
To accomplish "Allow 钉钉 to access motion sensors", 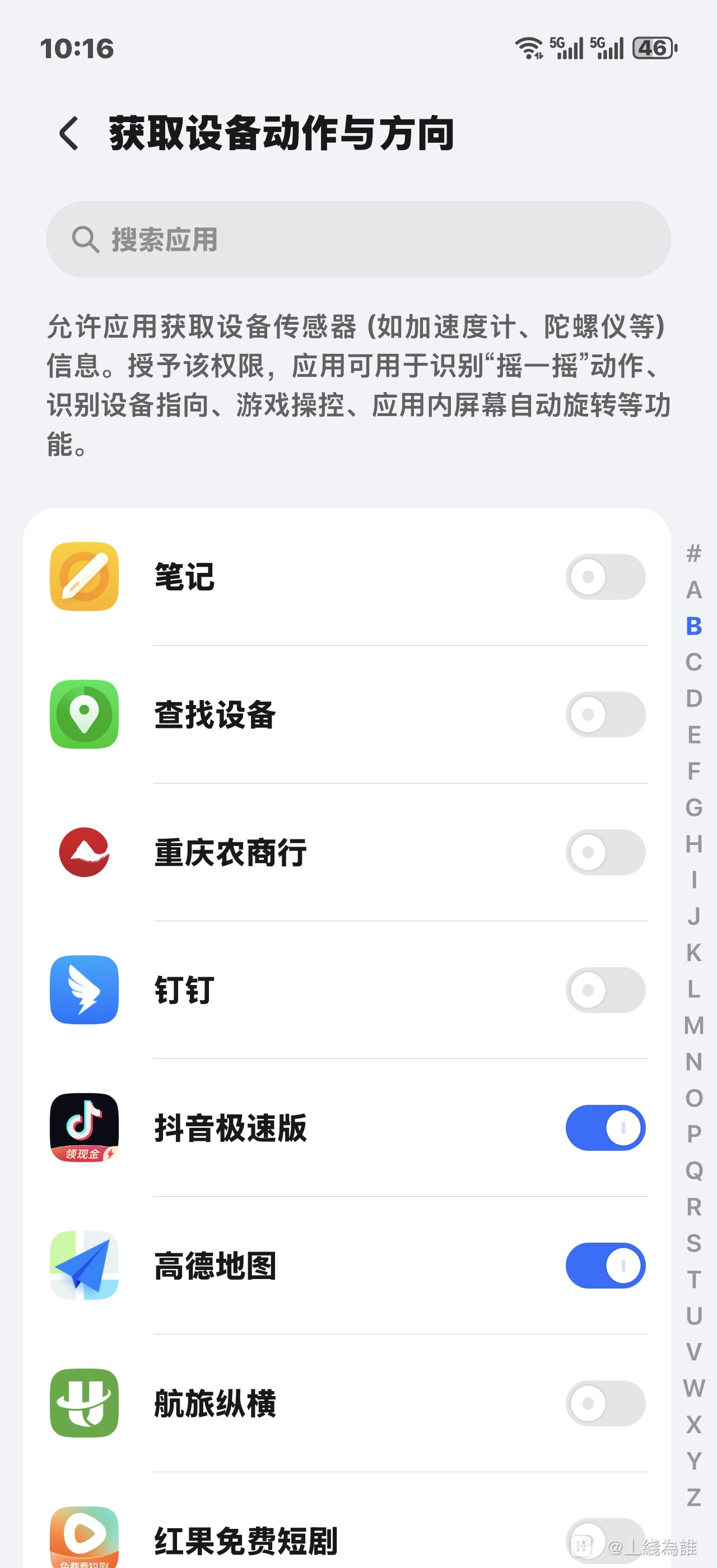I will click(x=605, y=990).
